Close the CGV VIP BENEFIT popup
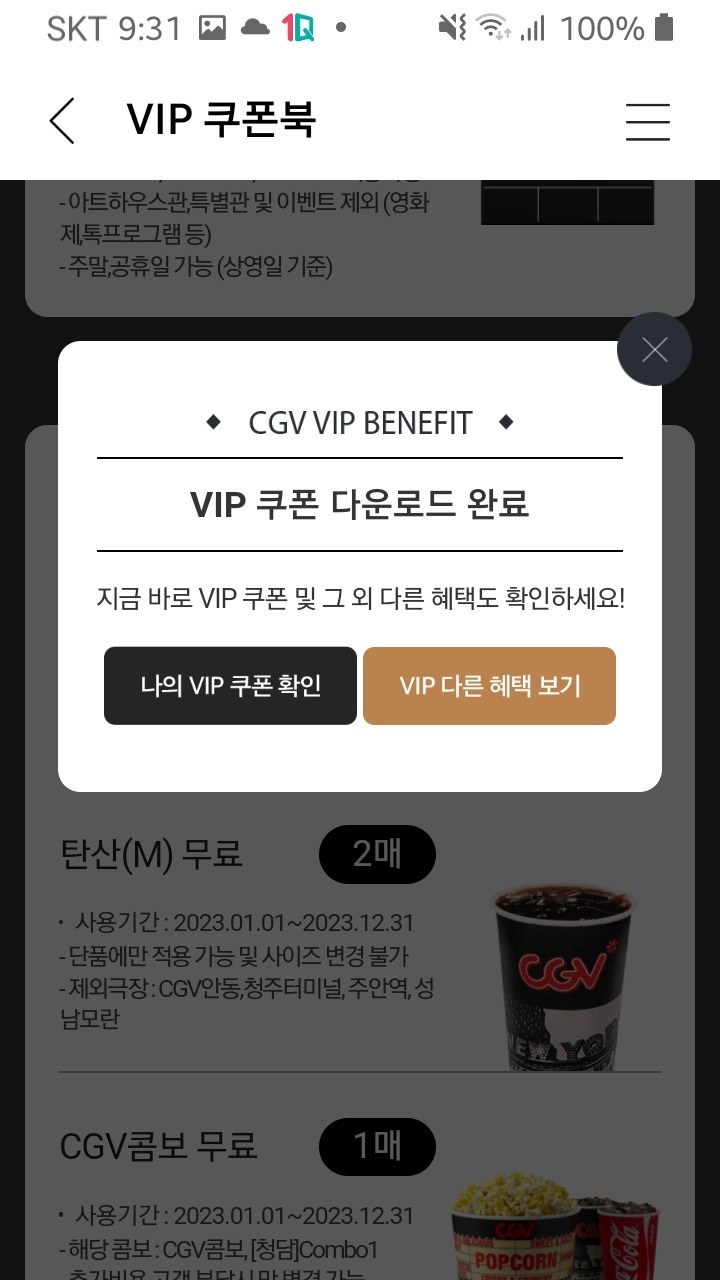 655,349
